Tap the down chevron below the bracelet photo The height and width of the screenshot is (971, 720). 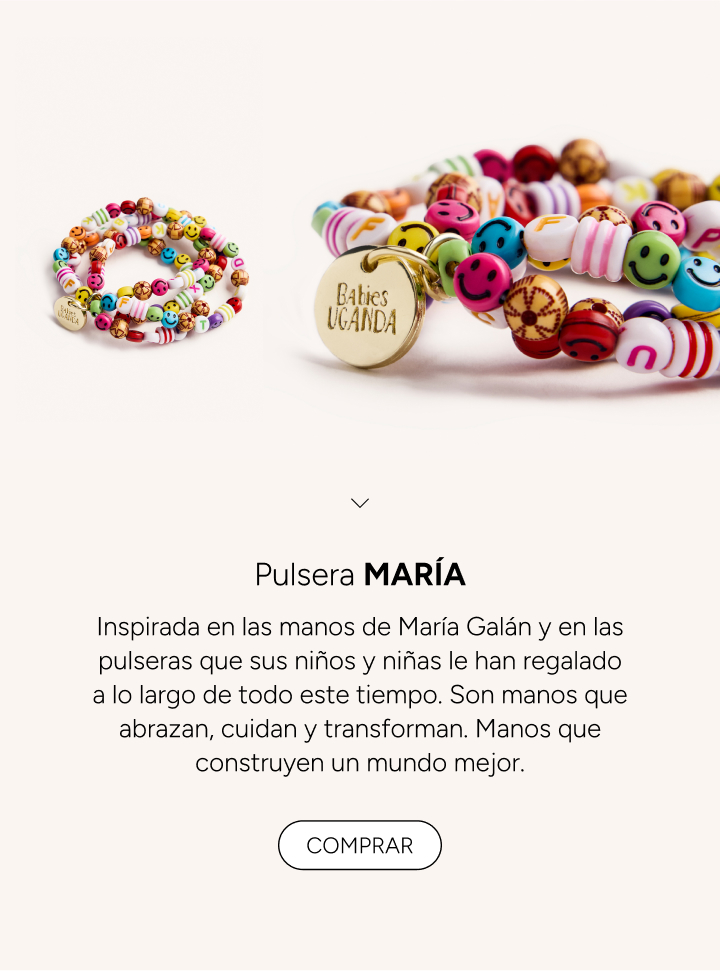coord(360,503)
